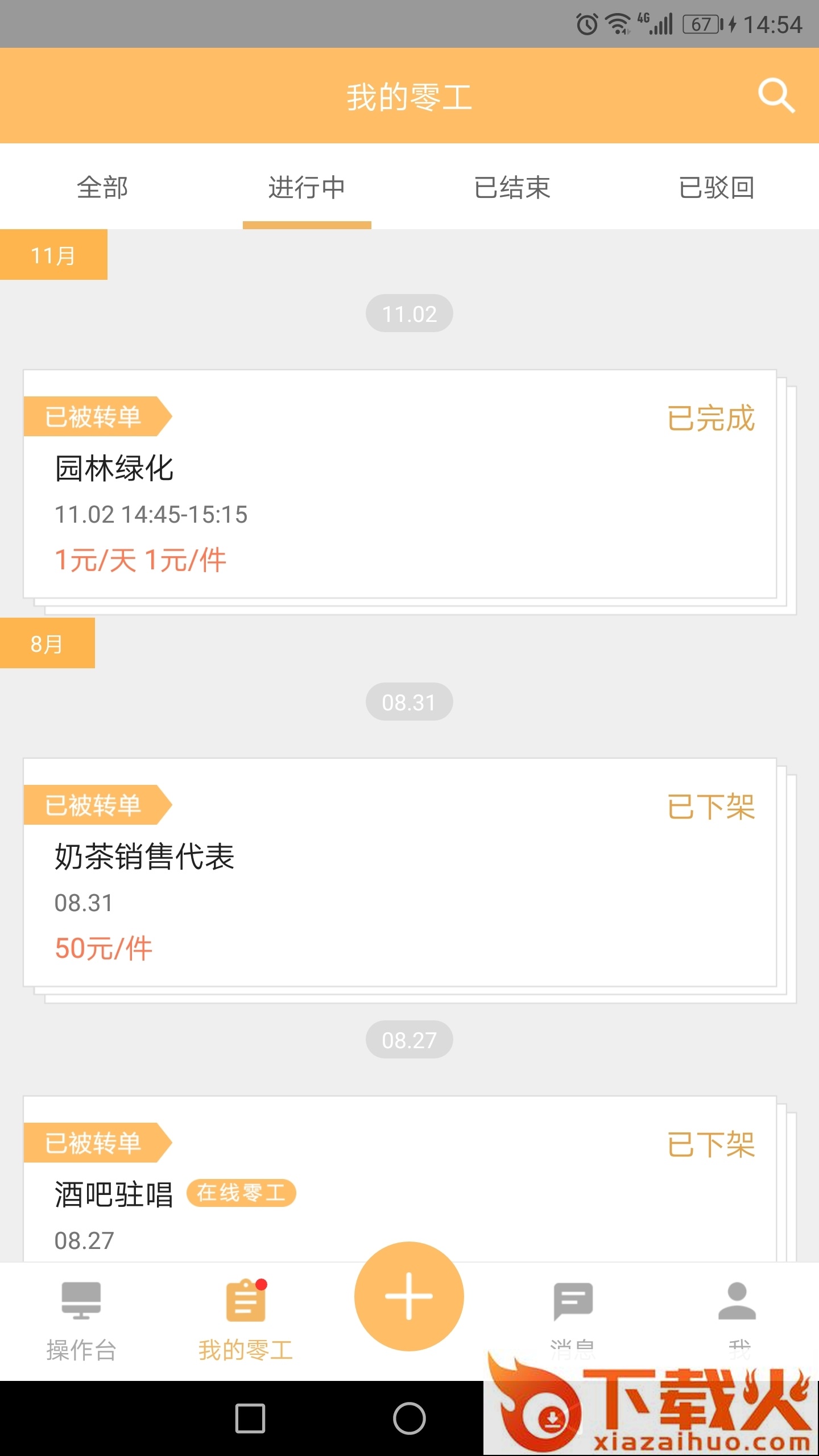Screen dimensions: 819x1456
Task: Expand the 08.31 date divider
Action: point(409,702)
